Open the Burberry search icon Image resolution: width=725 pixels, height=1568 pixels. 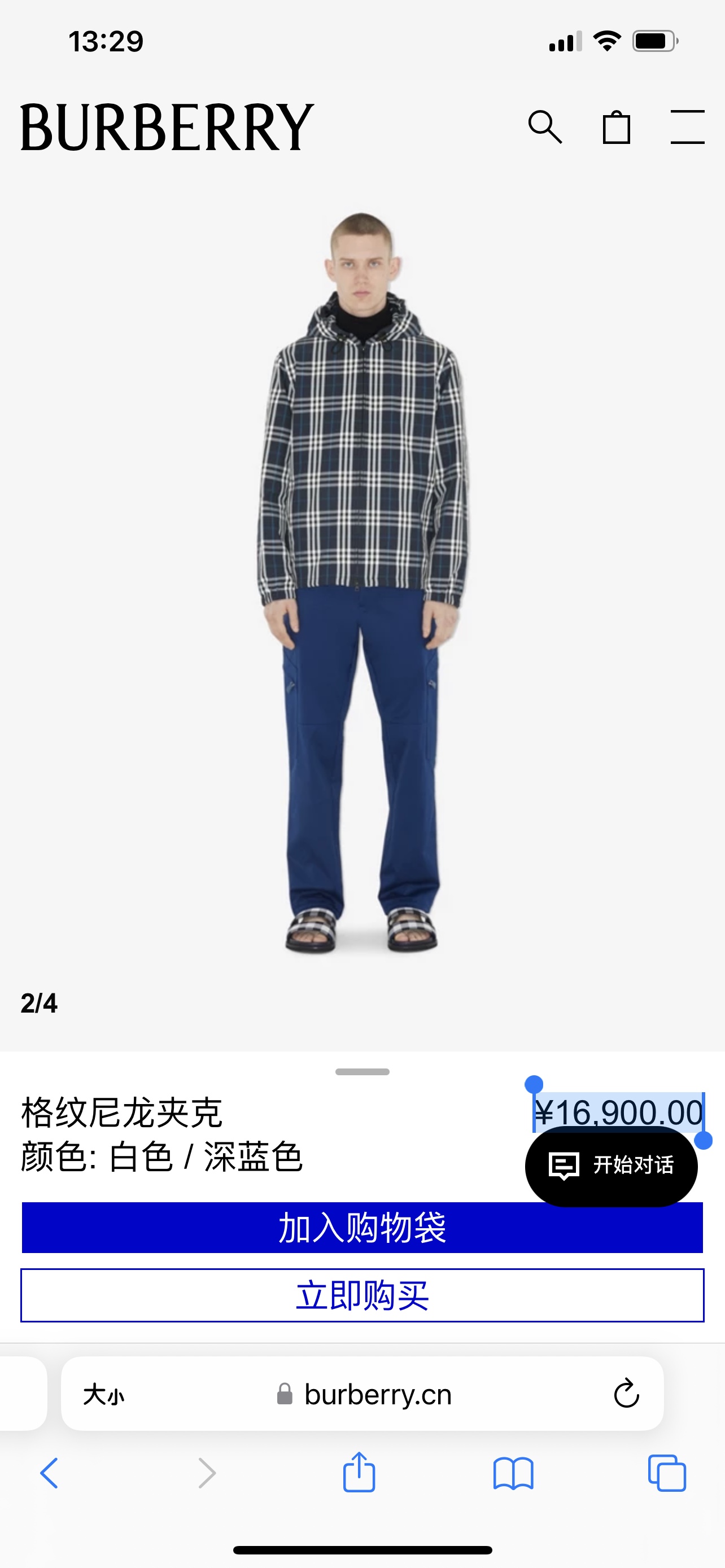click(545, 126)
